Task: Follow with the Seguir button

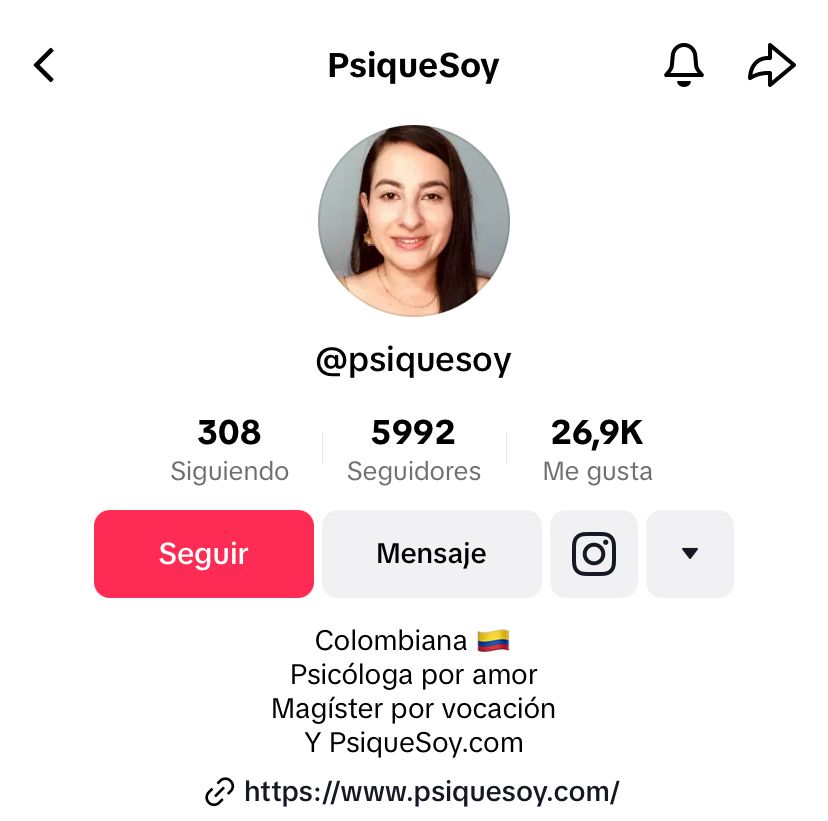Action: pos(204,554)
